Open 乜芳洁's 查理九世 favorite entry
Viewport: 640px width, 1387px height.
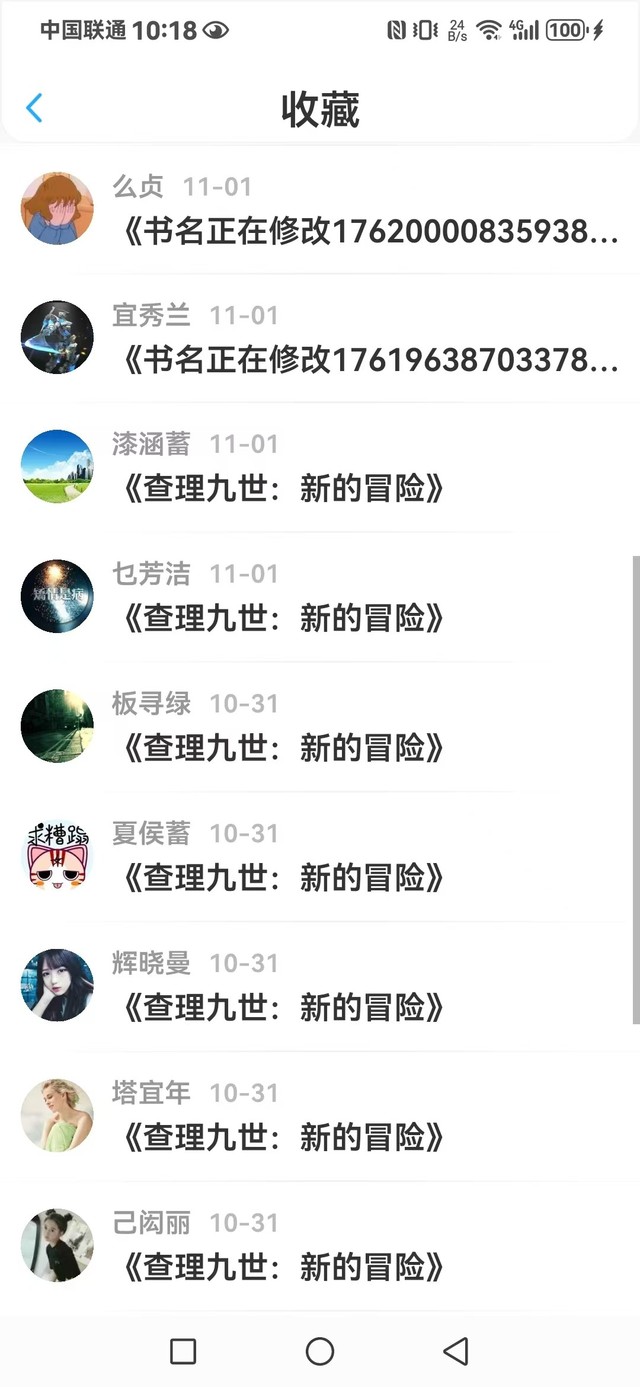[x=284, y=619]
